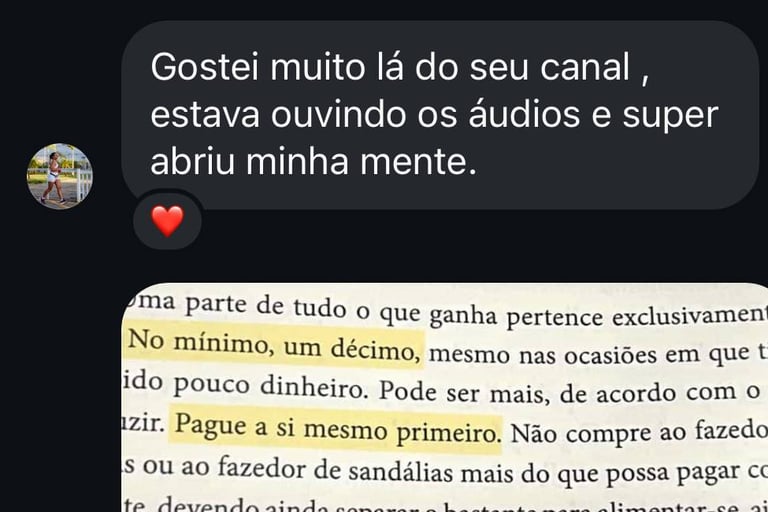
Task: Tap the heart reaction under the message
Action: click(x=167, y=221)
